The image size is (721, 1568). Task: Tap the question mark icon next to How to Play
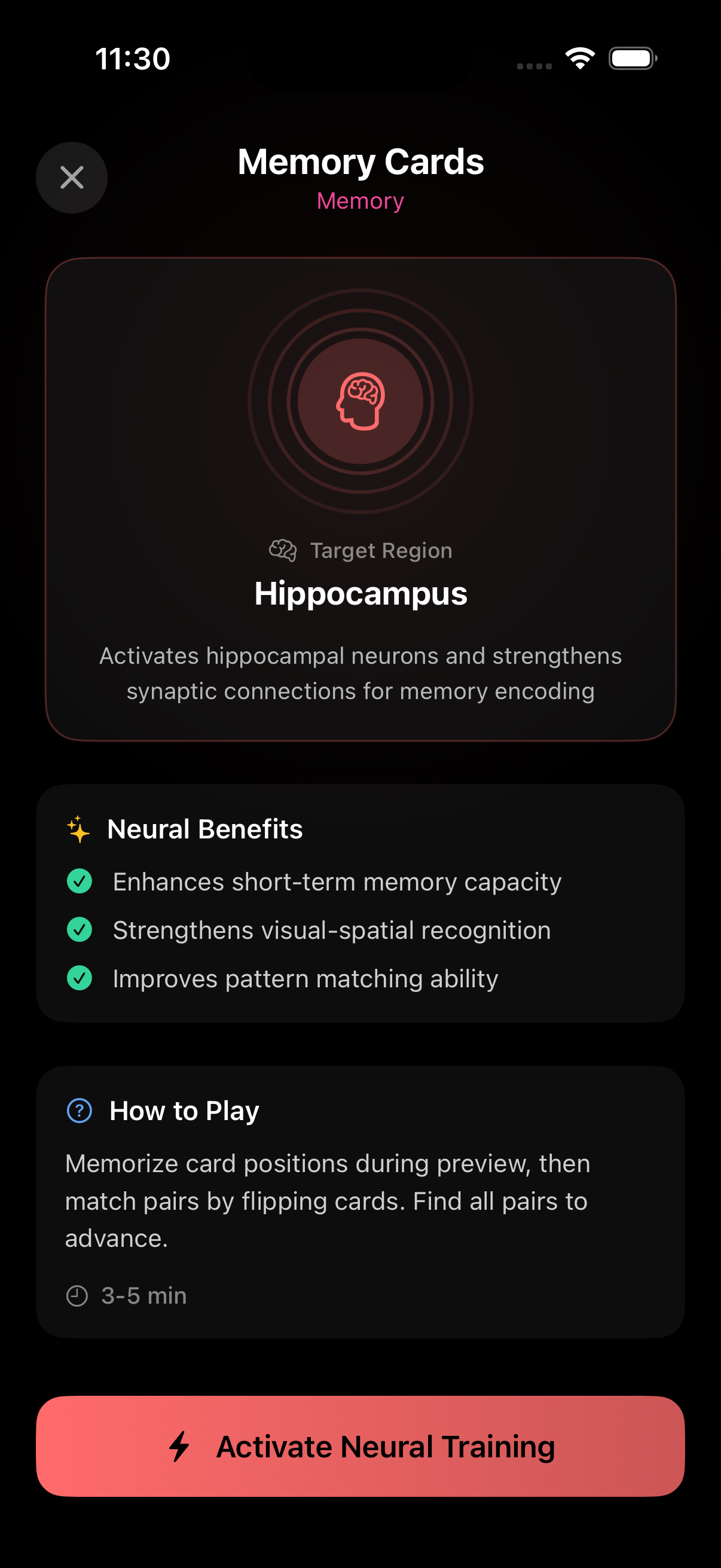coord(78,1111)
